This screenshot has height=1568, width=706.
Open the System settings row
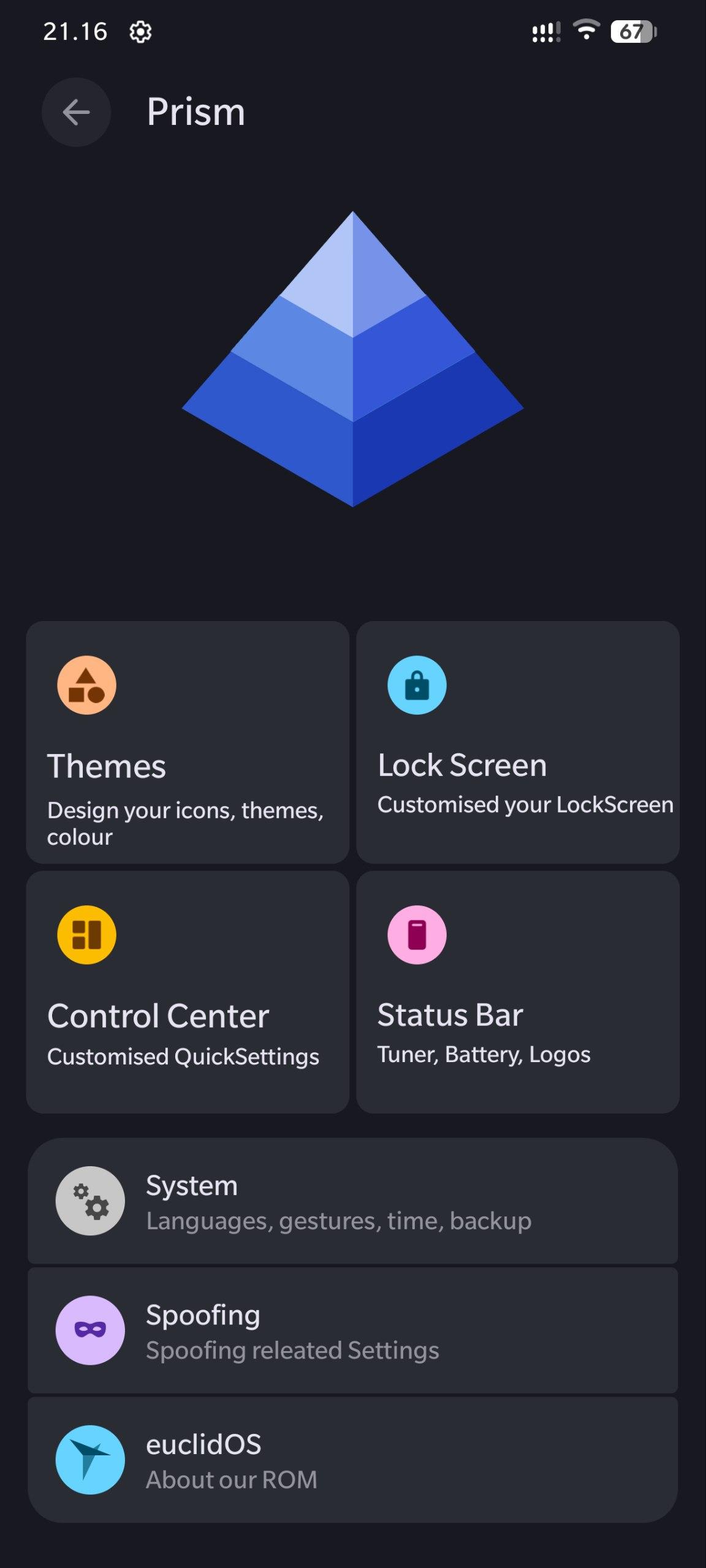click(352, 1202)
